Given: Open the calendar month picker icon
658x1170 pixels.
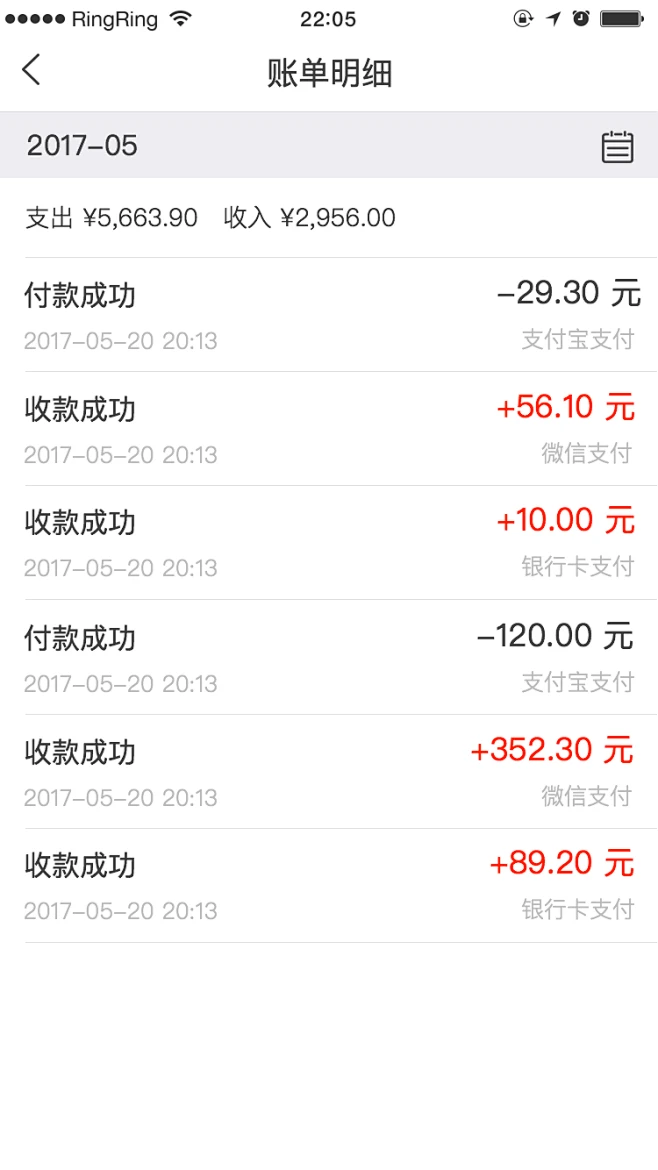Looking at the screenshot, I should [x=618, y=146].
